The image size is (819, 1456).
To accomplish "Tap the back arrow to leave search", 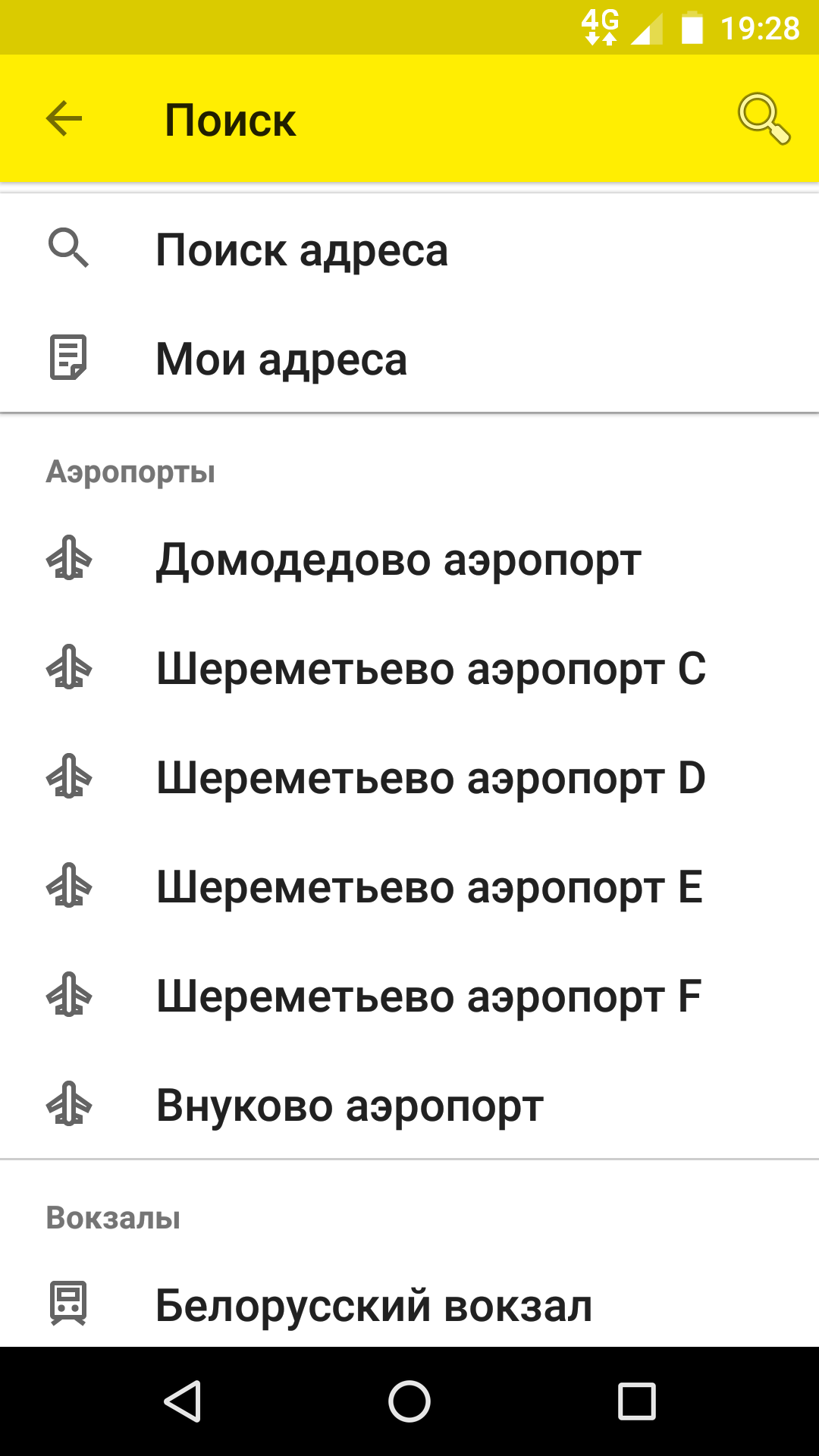I will [63, 119].
